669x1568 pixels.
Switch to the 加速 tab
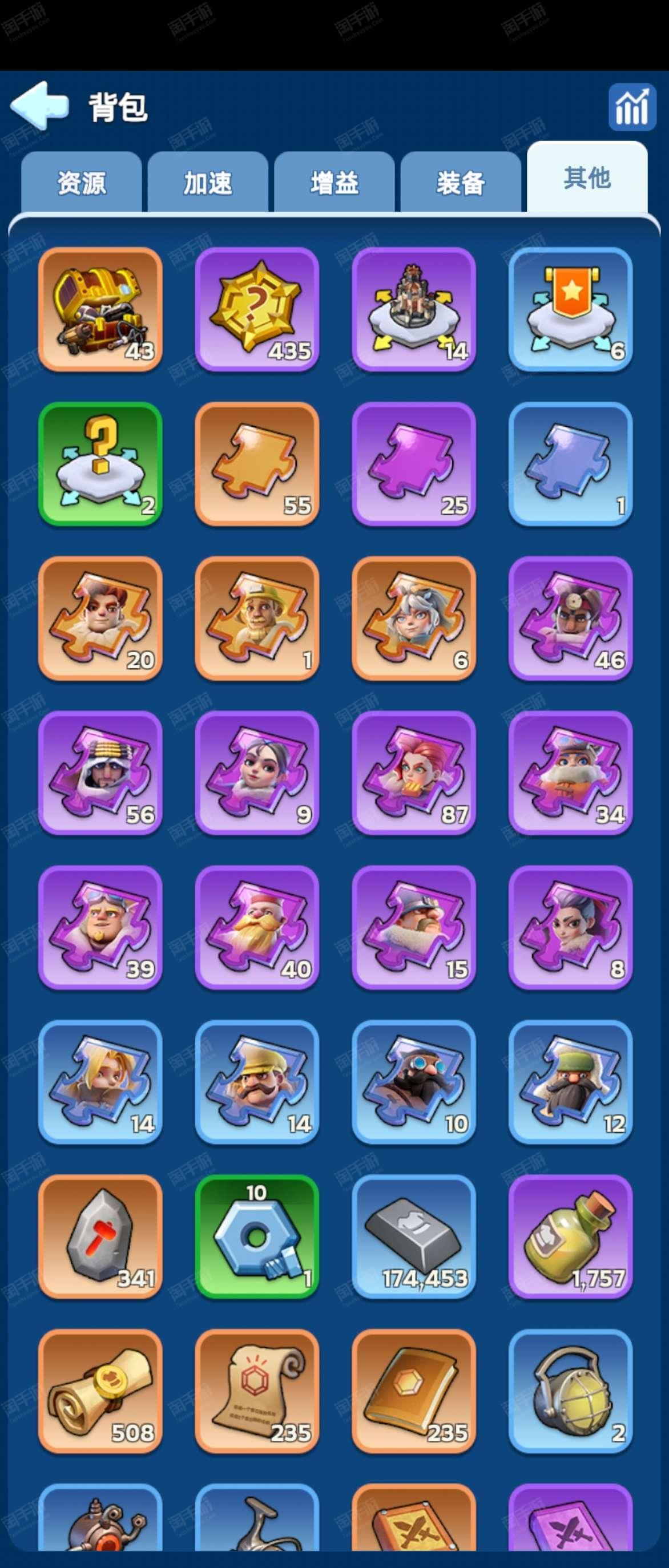coord(208,183)
